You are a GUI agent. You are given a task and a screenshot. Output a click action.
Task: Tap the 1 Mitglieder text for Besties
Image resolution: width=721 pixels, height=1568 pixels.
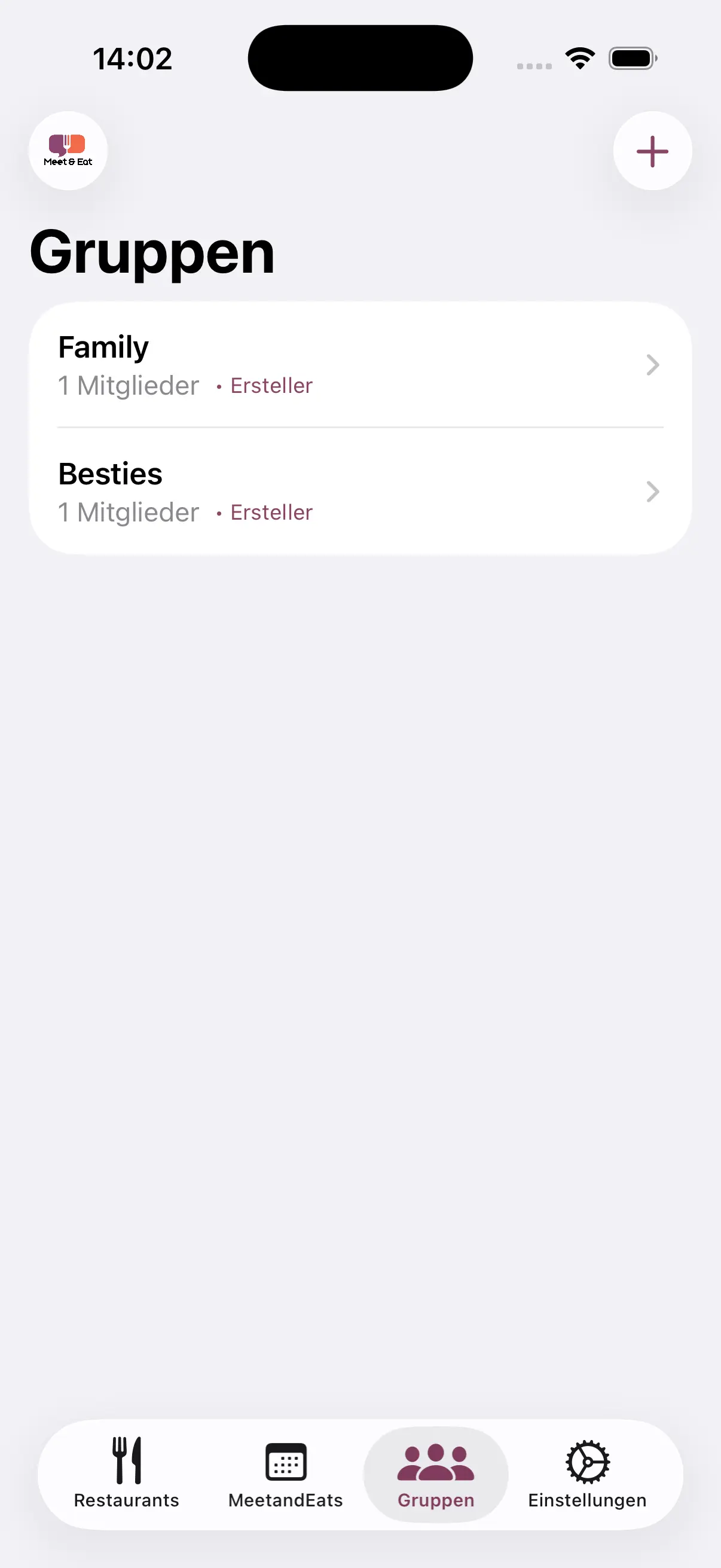coord(129,512)
